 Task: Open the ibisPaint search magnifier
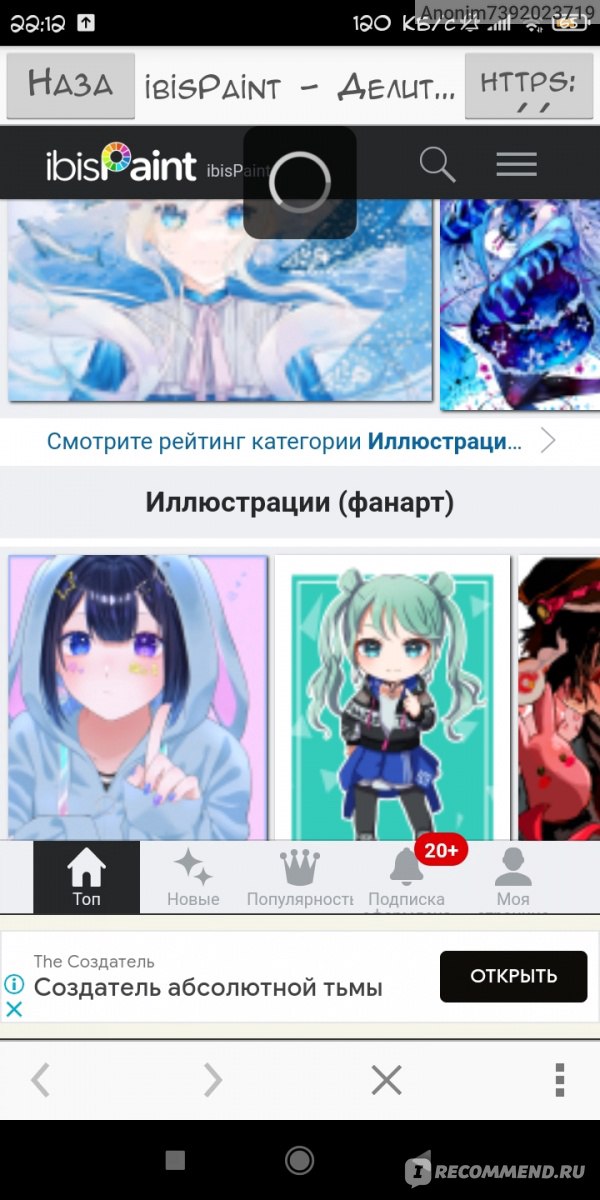click(437, 164)
